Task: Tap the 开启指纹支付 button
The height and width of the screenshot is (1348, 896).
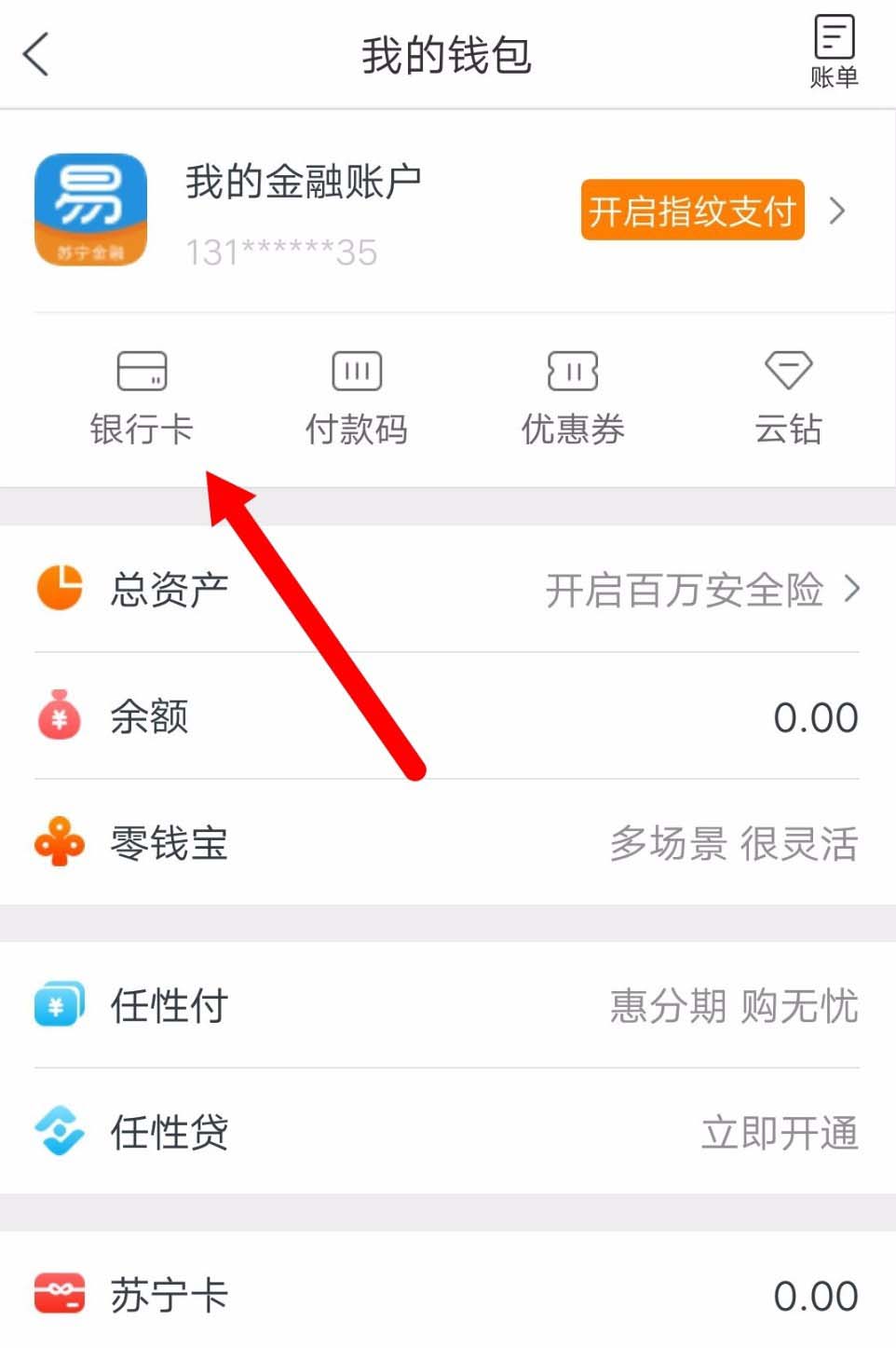Action: [692, 211]
